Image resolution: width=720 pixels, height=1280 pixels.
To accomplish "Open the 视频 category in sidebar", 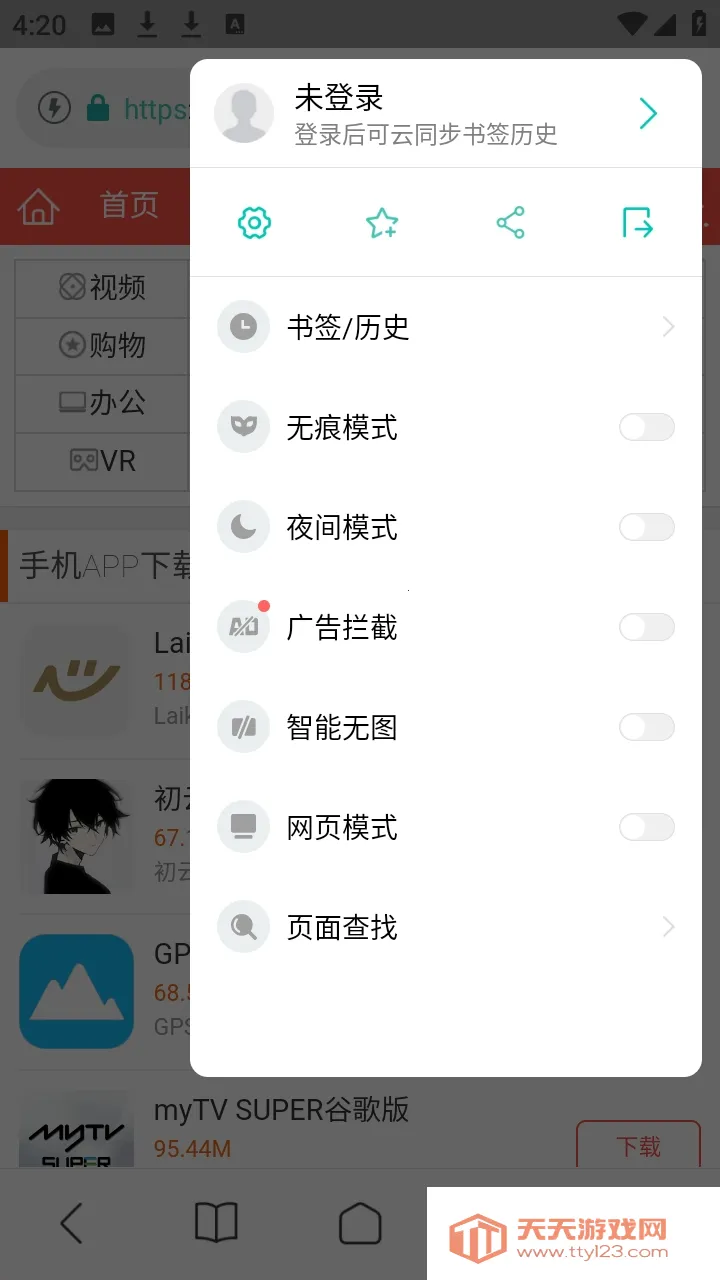I will pyautogui.click(x=100, y=288).
